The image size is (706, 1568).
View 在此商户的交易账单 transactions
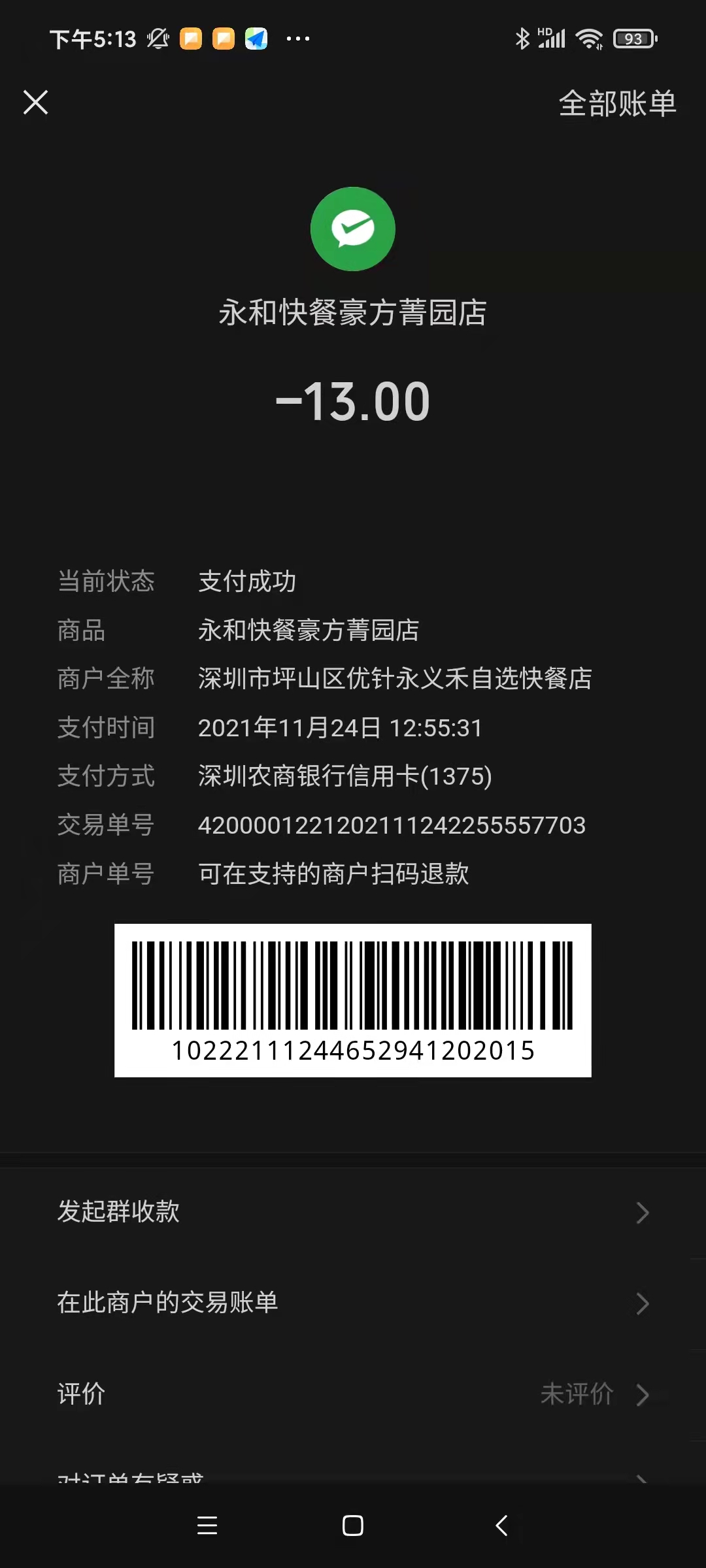click(353, 1303)
